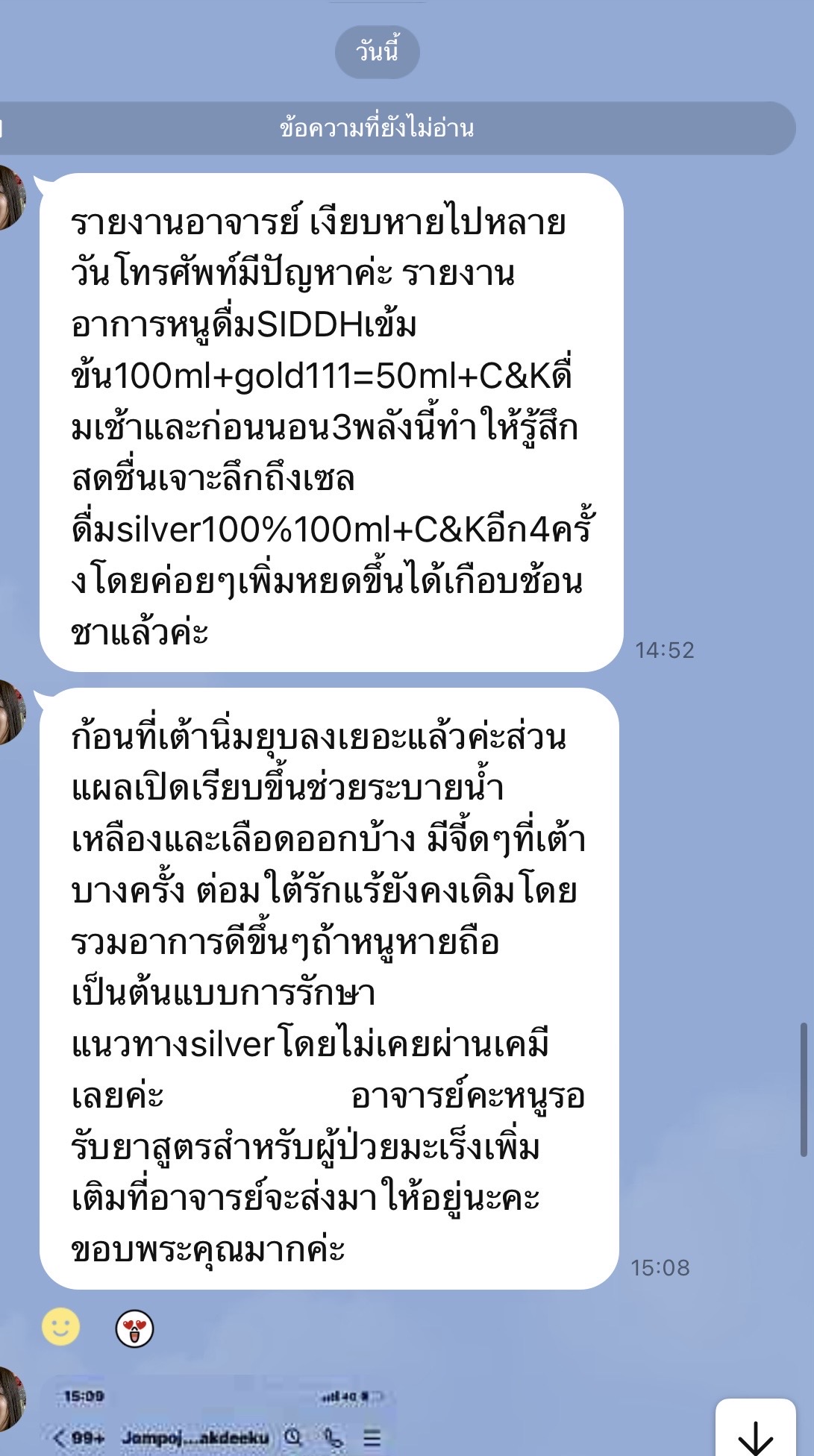Open sender's avatar beside the 15:08 message

point(10,712)
